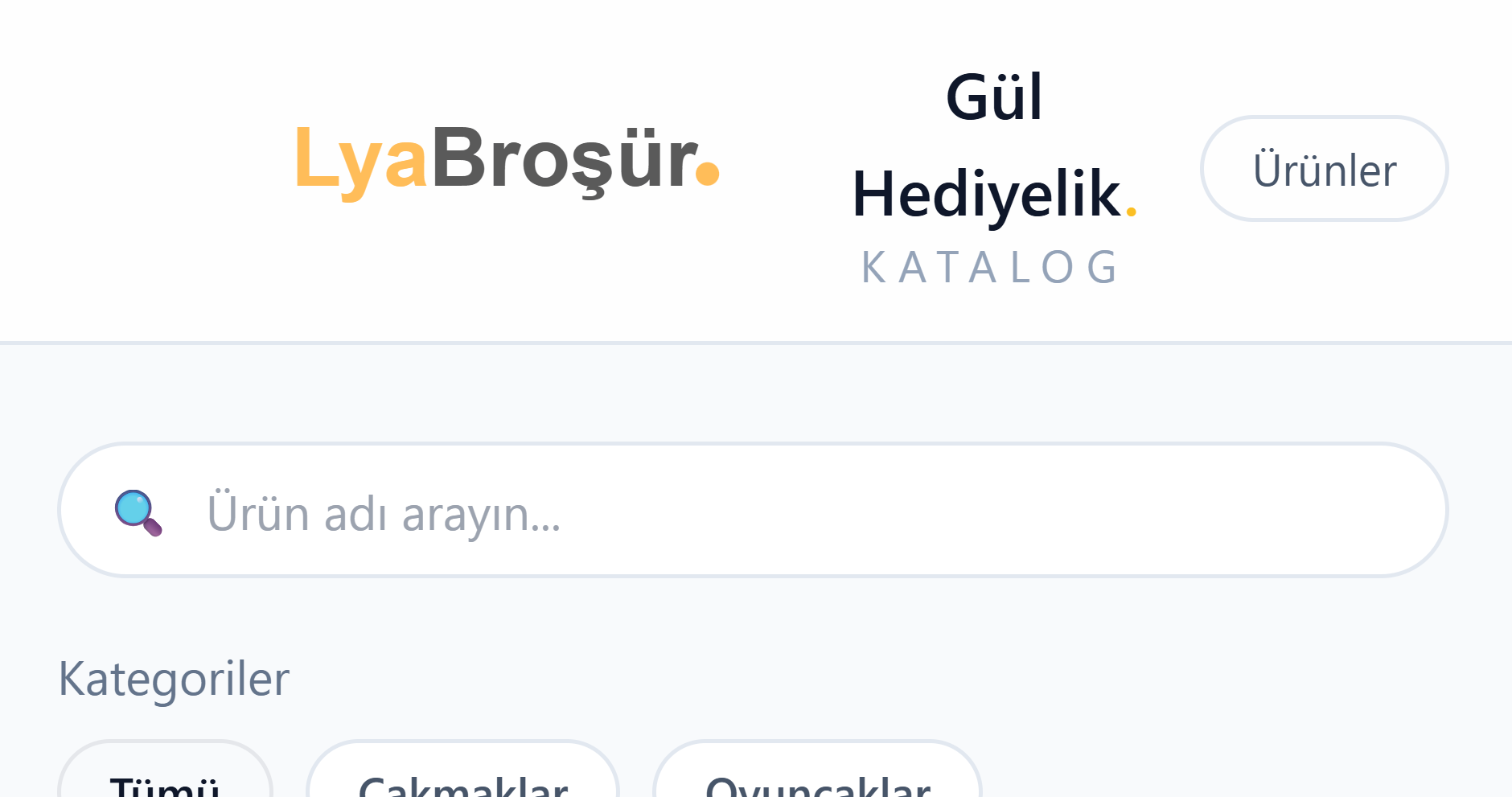Tap the product name search field
The height and width of the screenshot is (797, 1512).
click(x=752, y=511)
